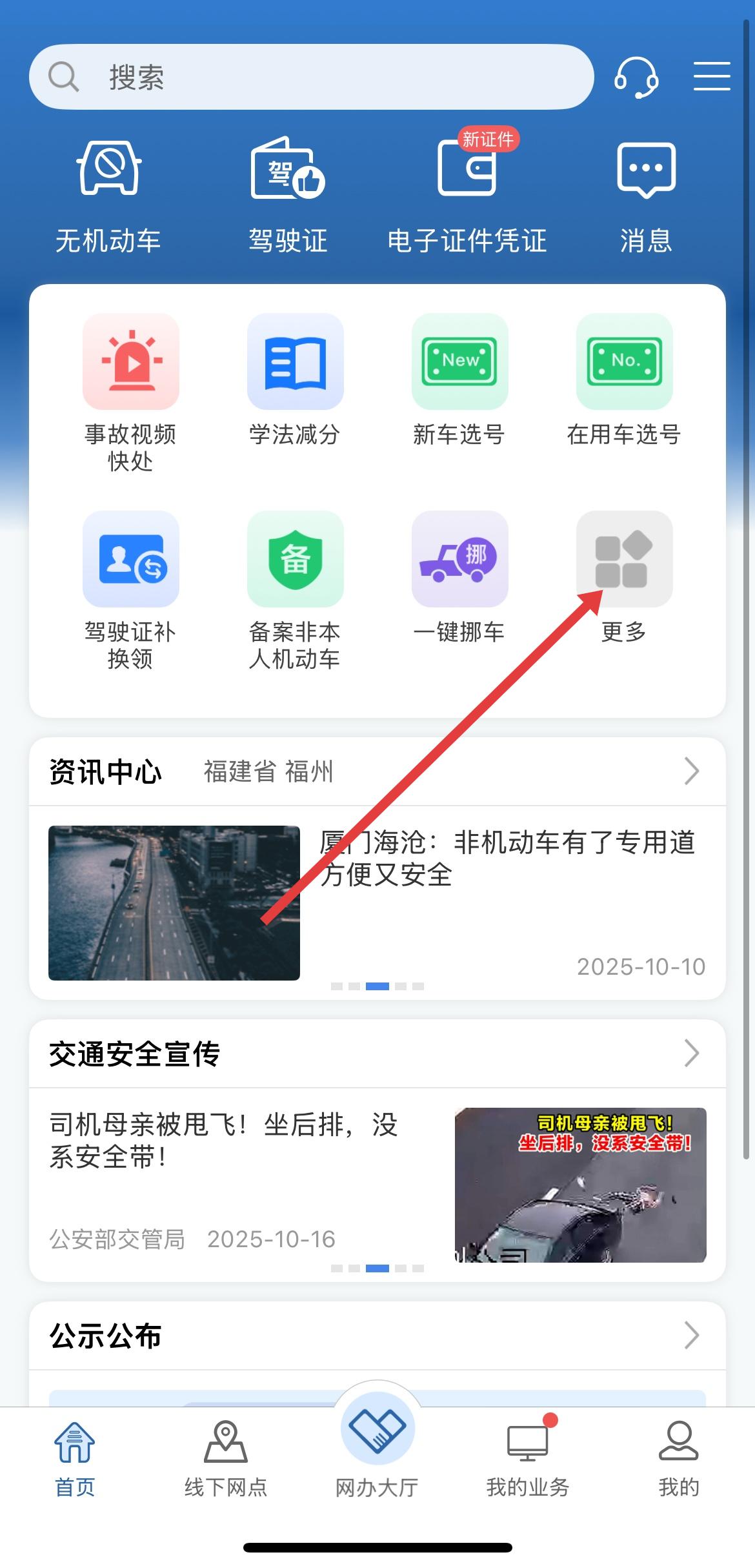Viewport: 755px width, 1568px height.
Task: Open 电子证件凭证 electronic certificates
Action: [x=467, y=194]
